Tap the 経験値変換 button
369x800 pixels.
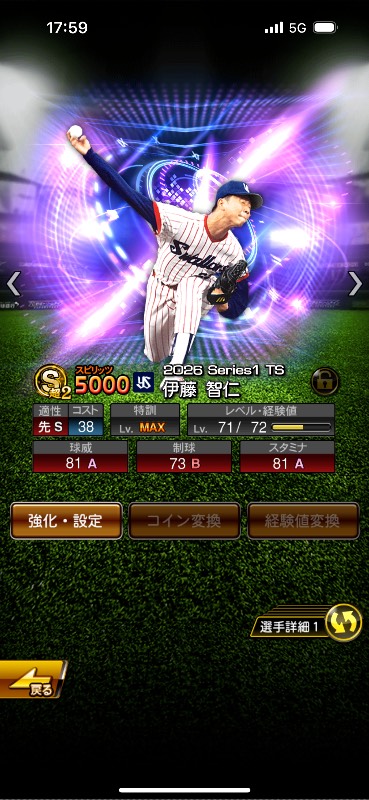click(x=303, y=521)
